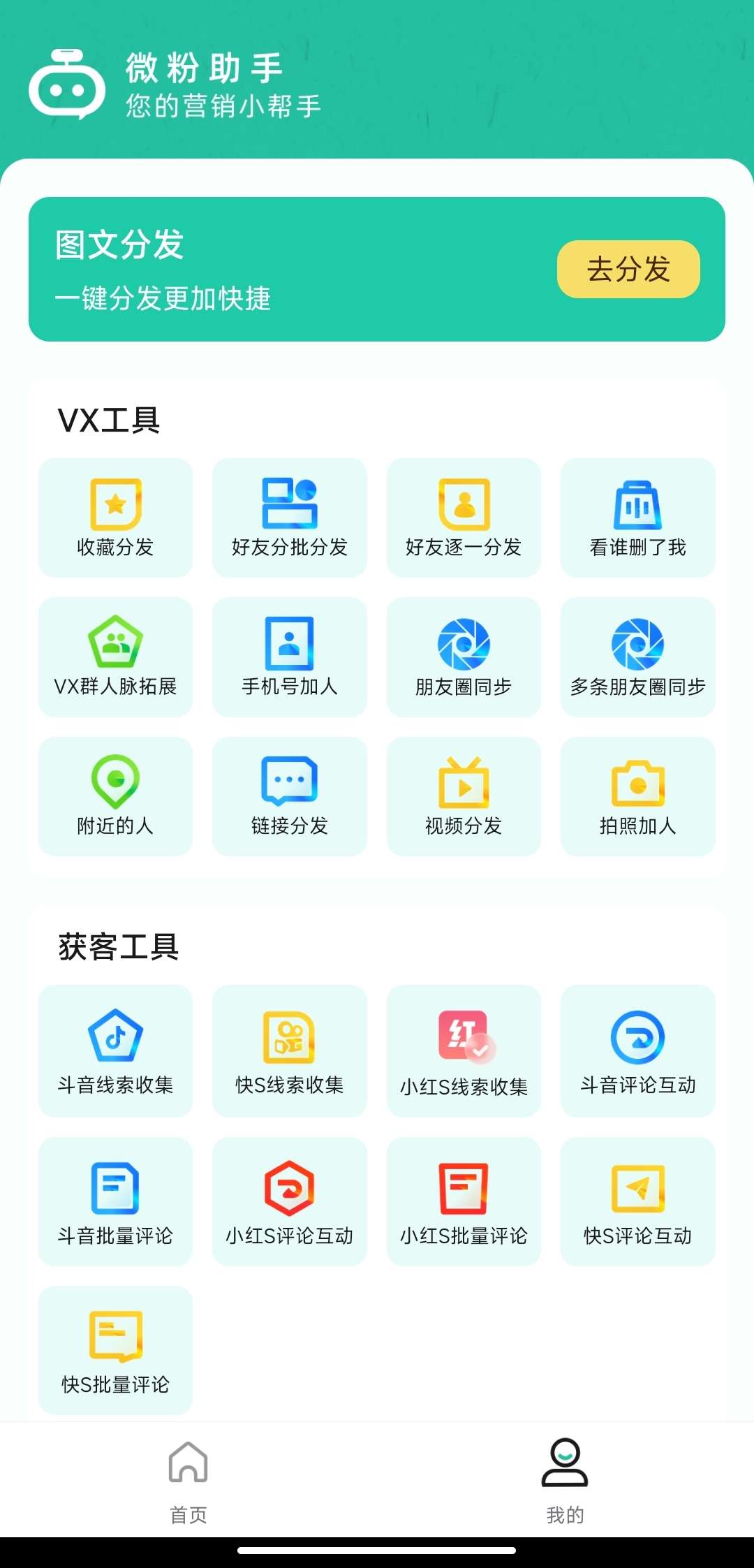Open 抖音线索收集
This screenshot has height=1568, width=754.
click(x=115, y=1050)
